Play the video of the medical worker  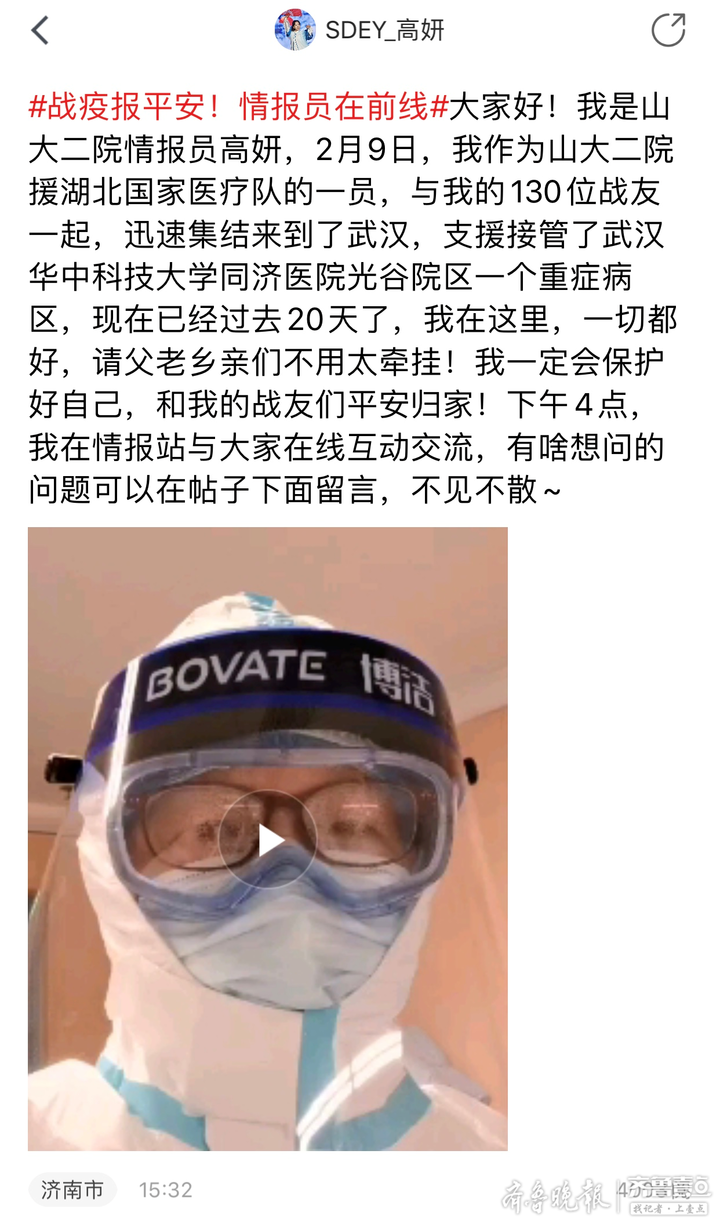click(268, 840)
